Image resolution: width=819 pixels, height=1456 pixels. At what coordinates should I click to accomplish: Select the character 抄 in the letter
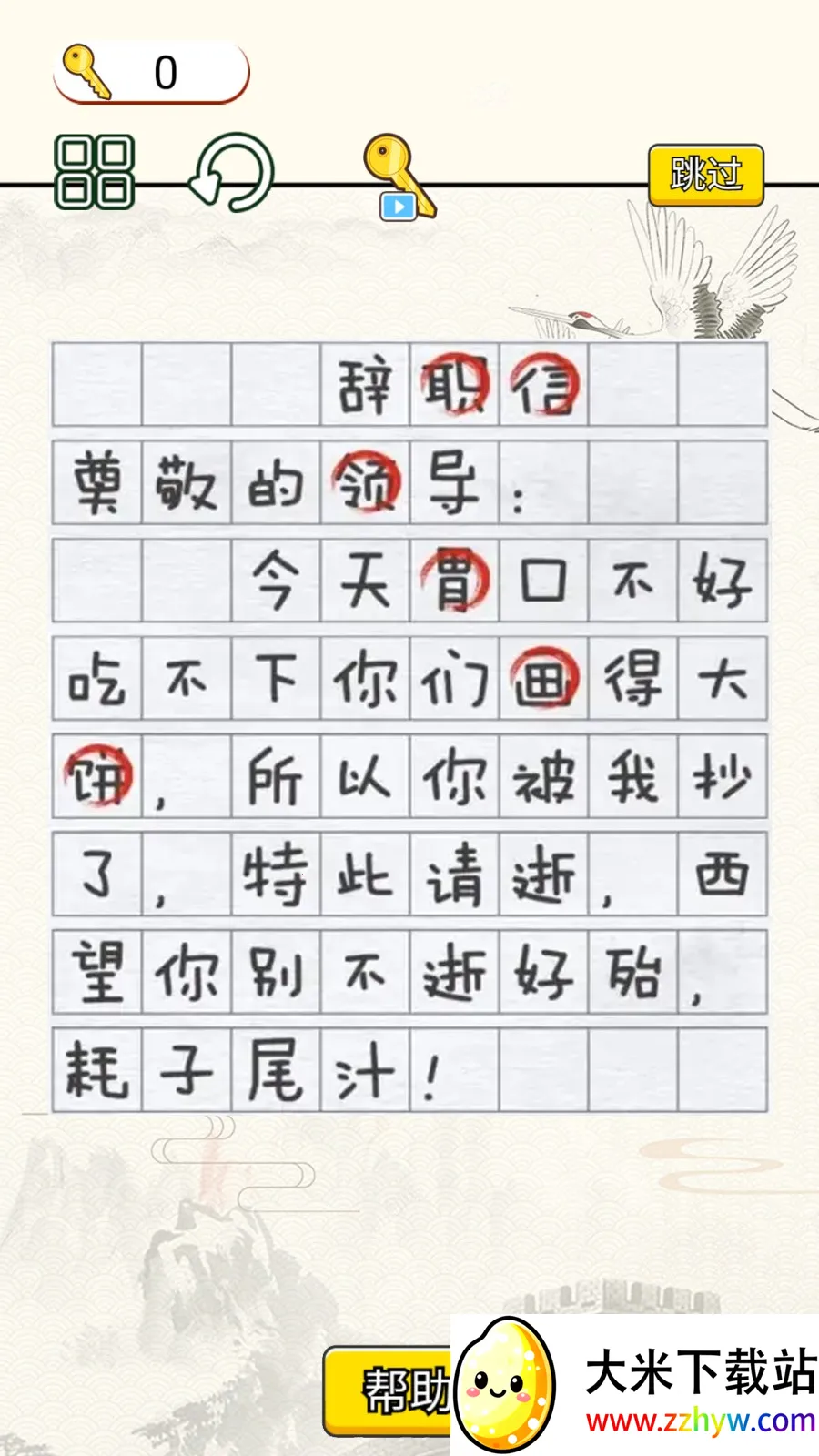click(723, 778)
